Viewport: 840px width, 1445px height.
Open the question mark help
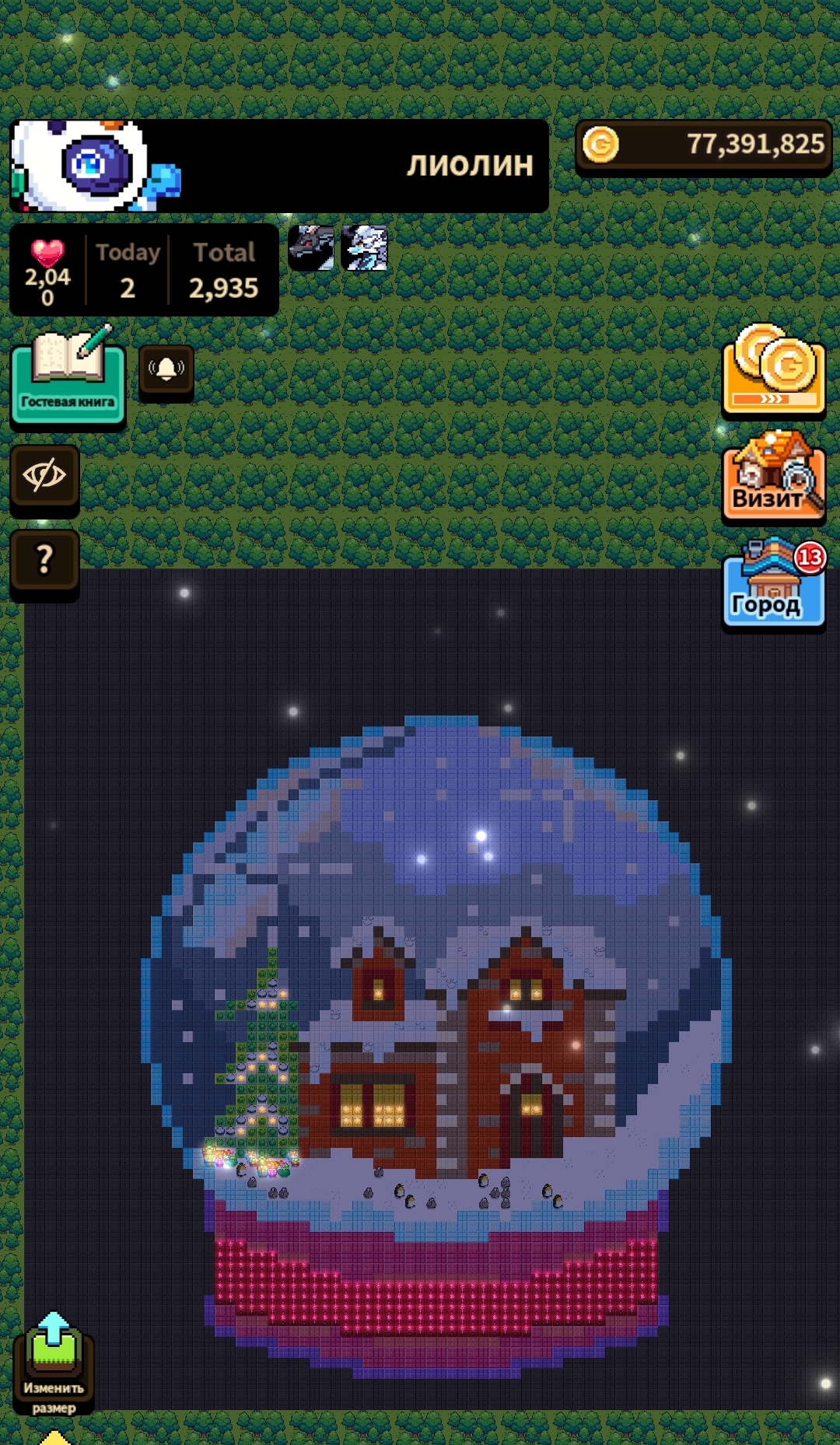coord(44,560)
